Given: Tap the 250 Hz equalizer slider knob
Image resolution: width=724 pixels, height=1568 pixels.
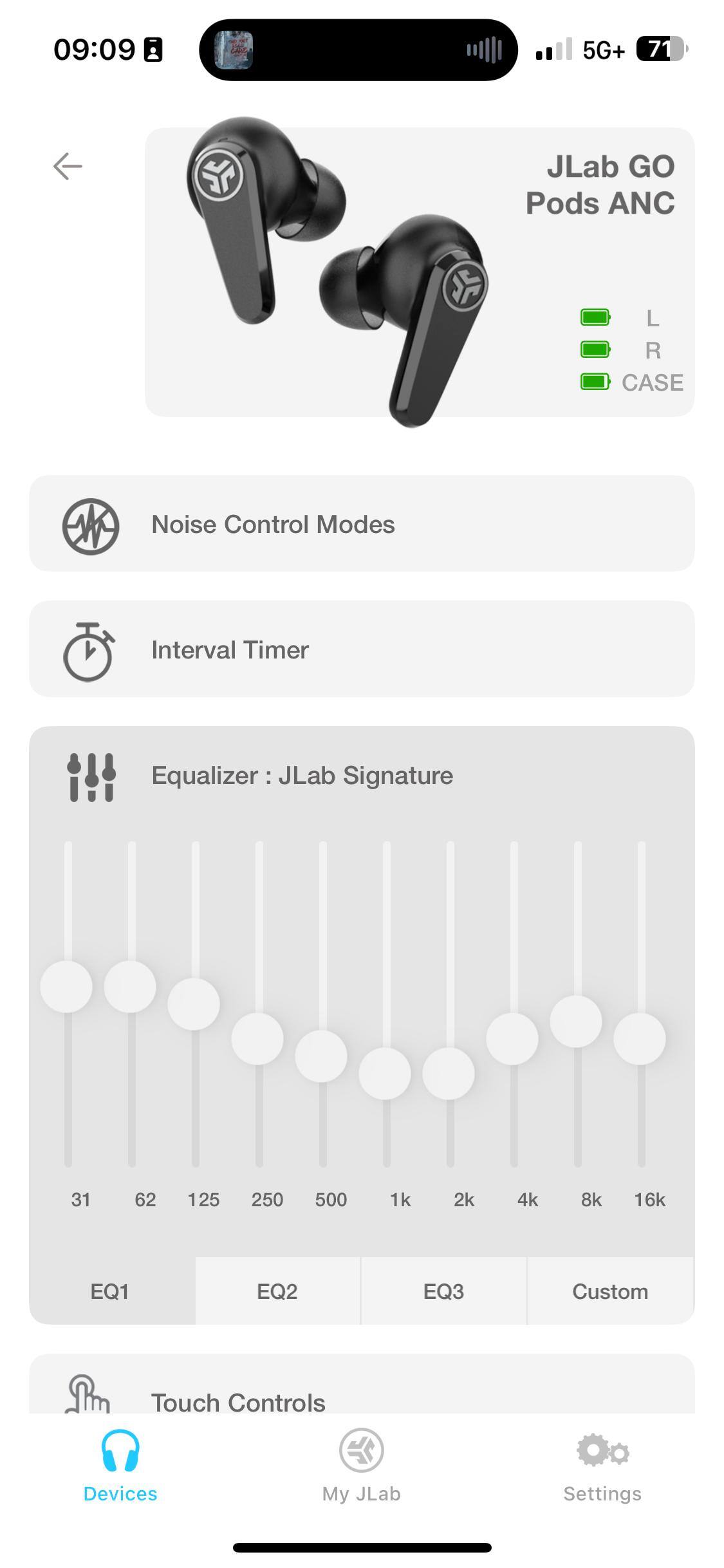Looking at the screenshot, I should tap(257, 1039).
